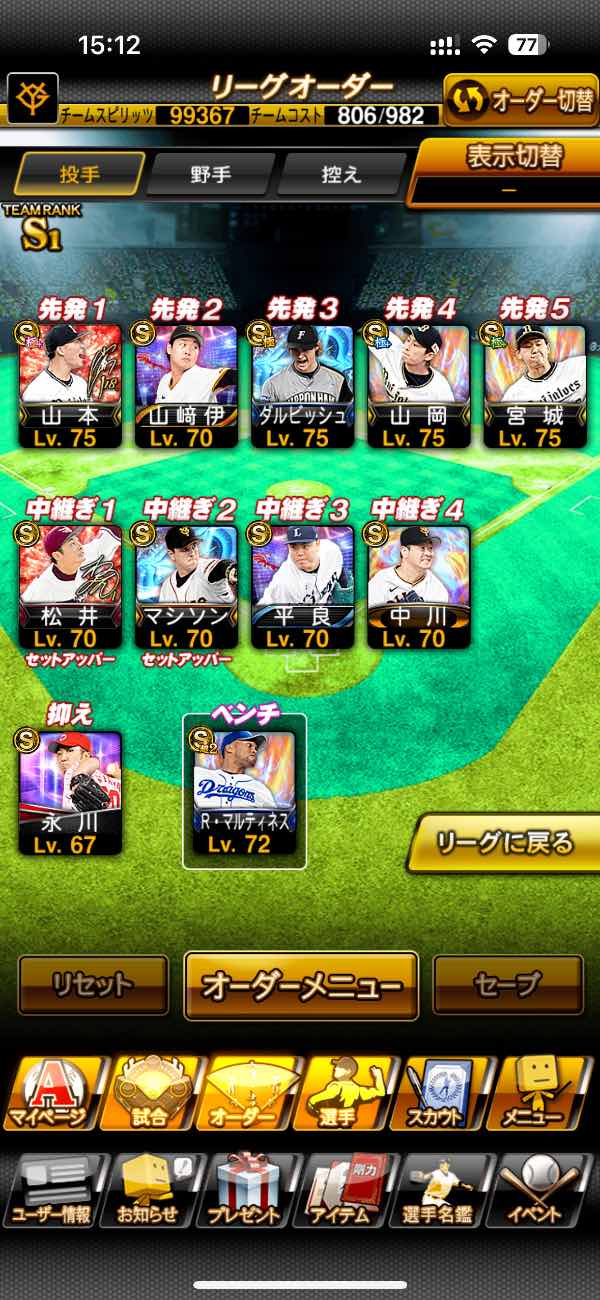This screenshot has height=1300, width=600.
Task: Switch to the 控え tab
Action: pyautogui.click(x=340, y=175)
